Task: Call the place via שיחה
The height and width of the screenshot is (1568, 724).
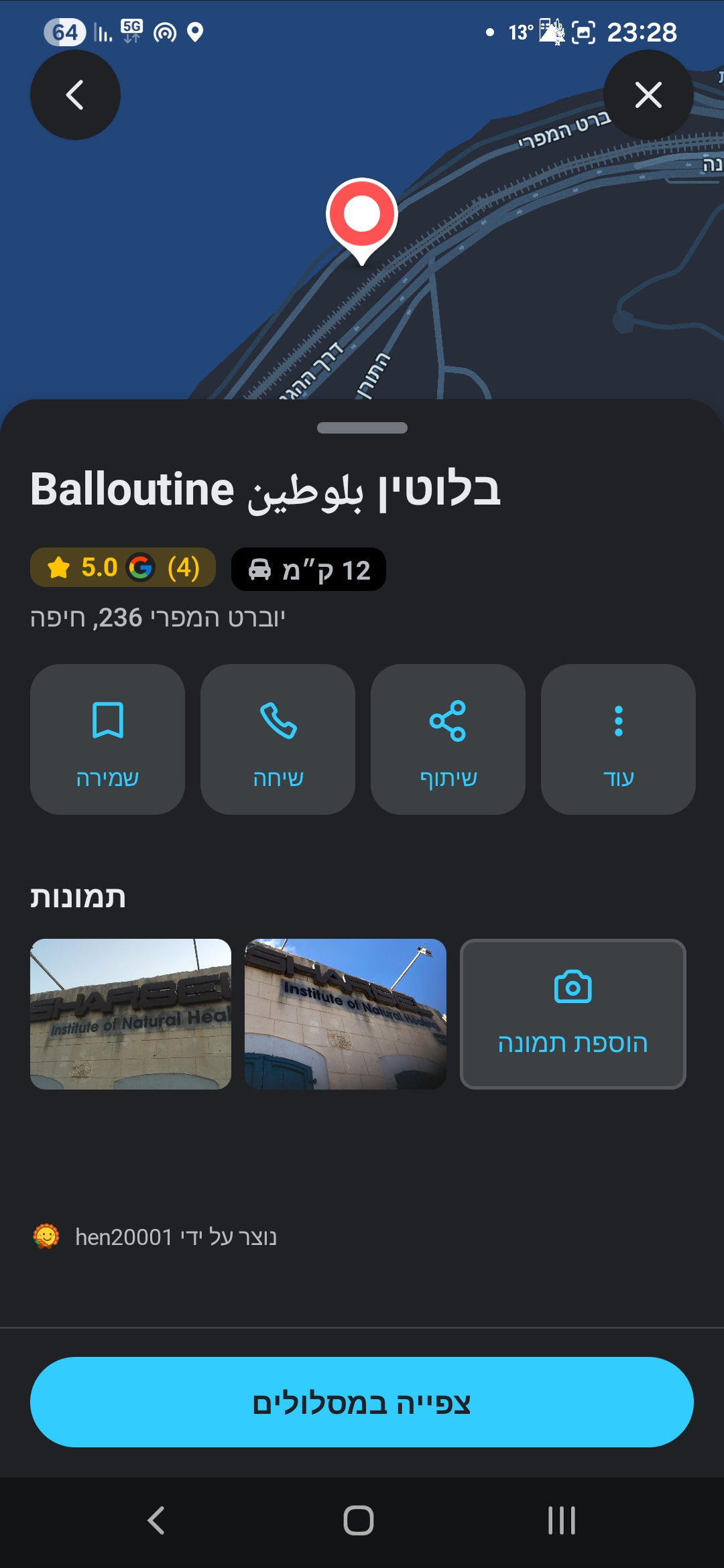Action: click(x=278, y=739)
